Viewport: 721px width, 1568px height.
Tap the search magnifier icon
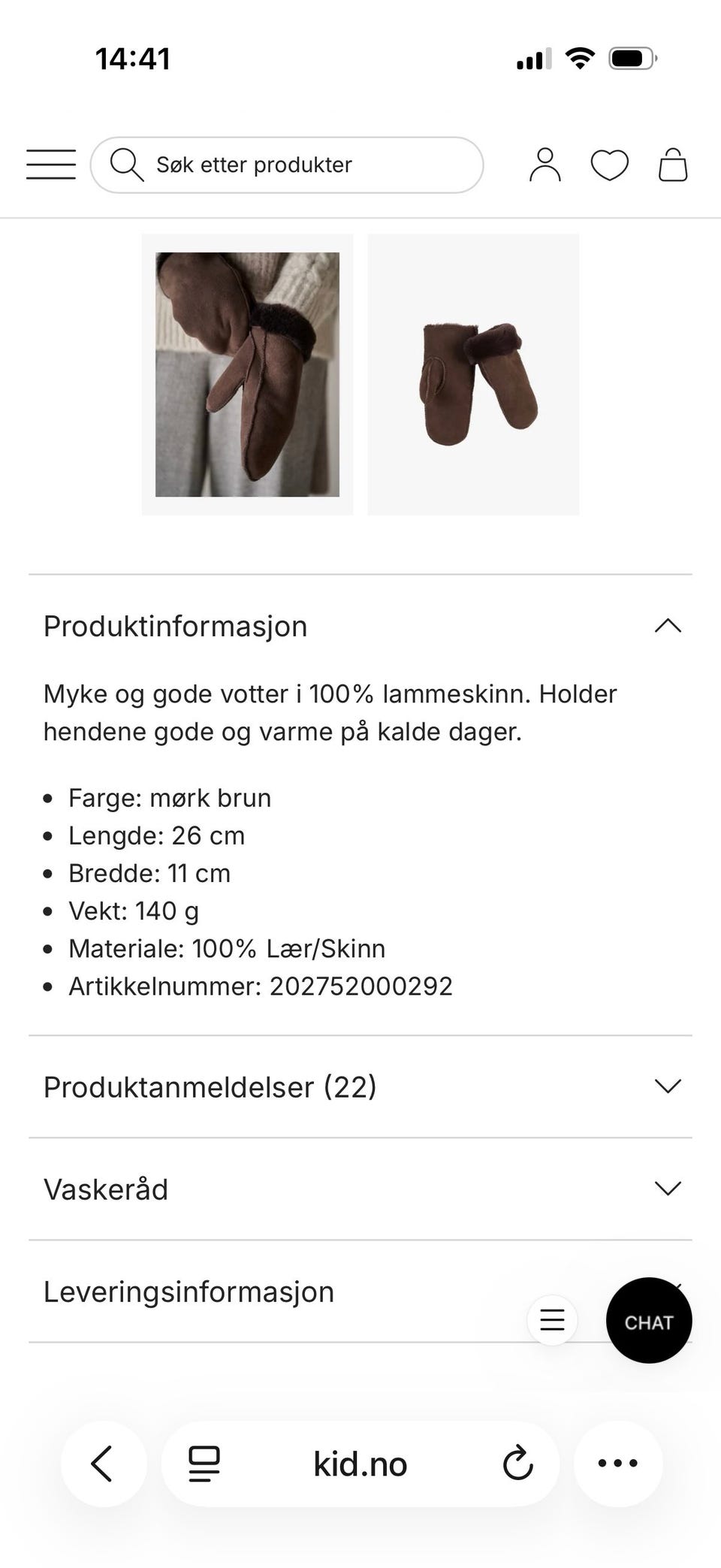(x=127, y=165)
